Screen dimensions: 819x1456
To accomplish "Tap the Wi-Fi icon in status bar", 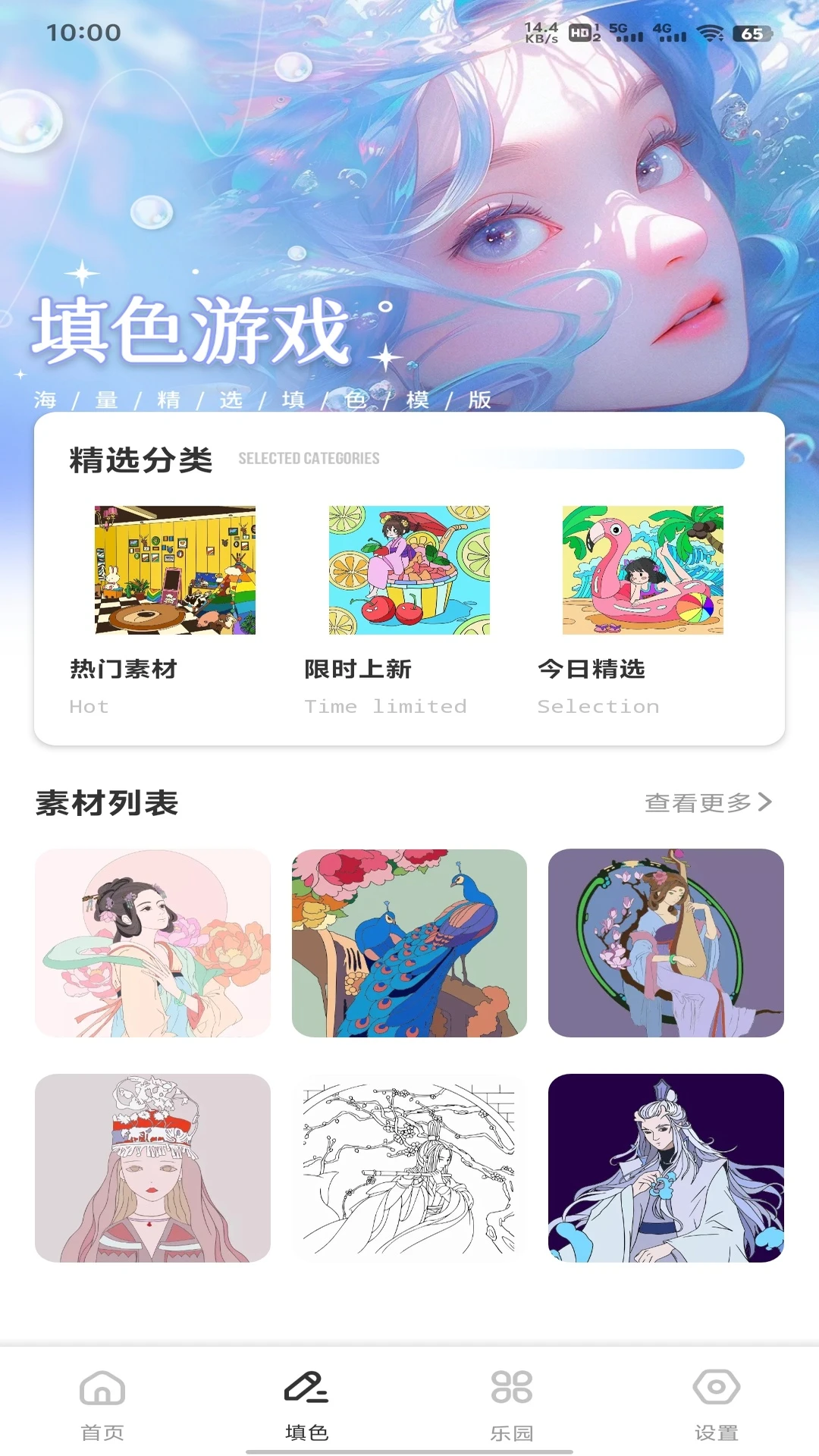I will click(x=710, y=30).
